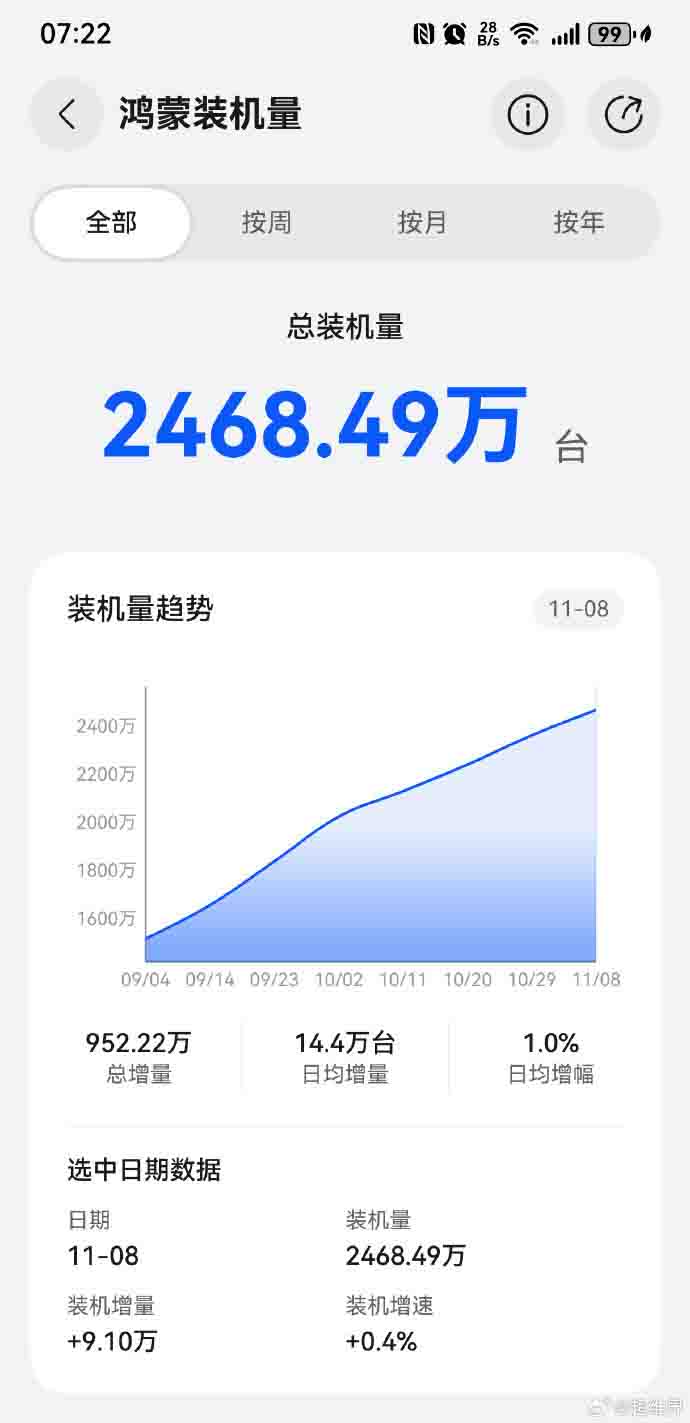Open the info icon in the header

click(x=527, y=115)
